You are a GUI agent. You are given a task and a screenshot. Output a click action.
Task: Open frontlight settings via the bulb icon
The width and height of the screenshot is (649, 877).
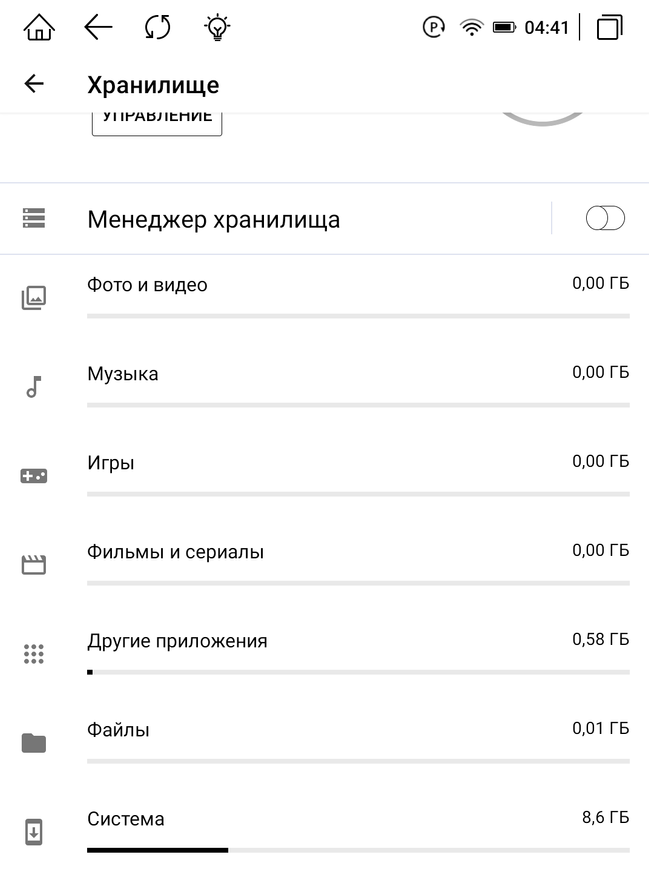(x=216, y=27)
